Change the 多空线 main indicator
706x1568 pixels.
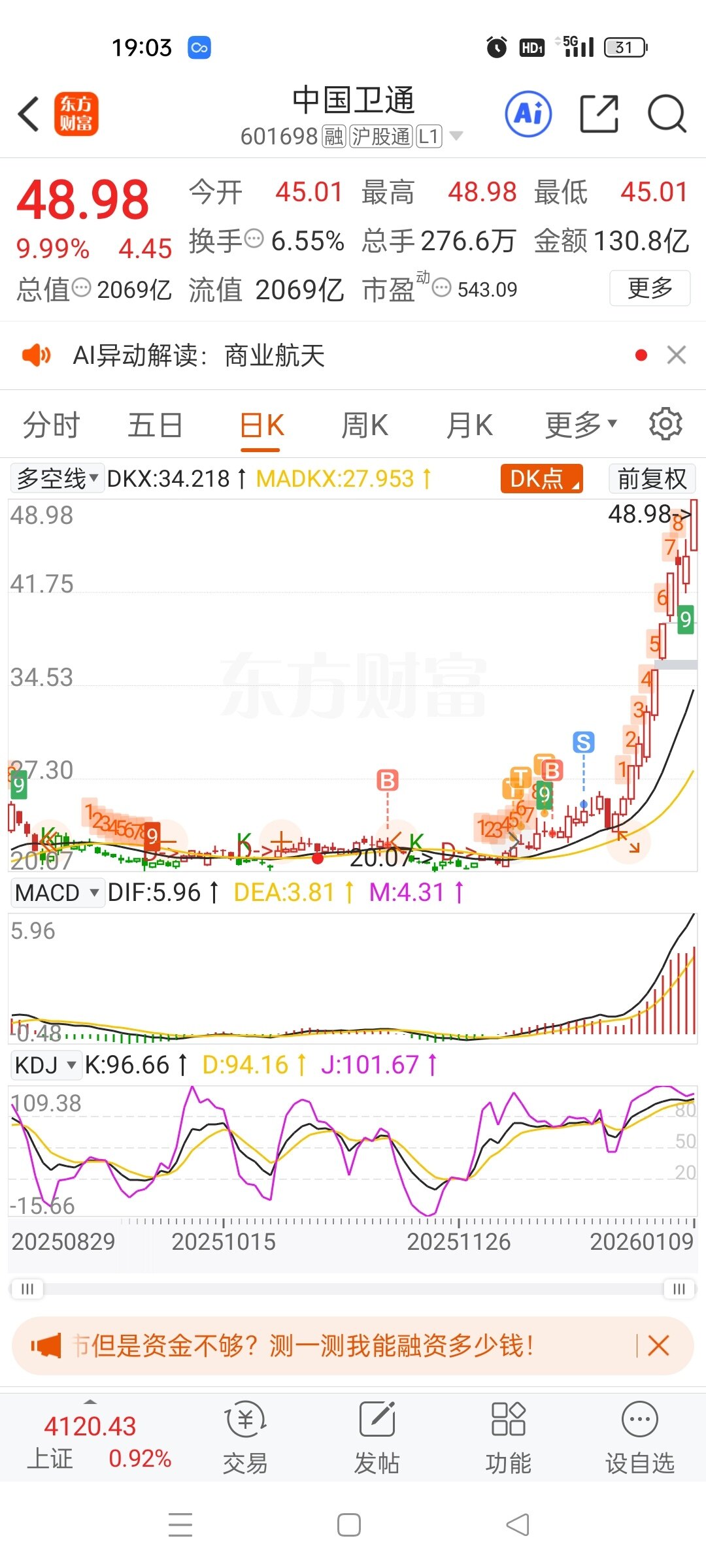[58, 479]
